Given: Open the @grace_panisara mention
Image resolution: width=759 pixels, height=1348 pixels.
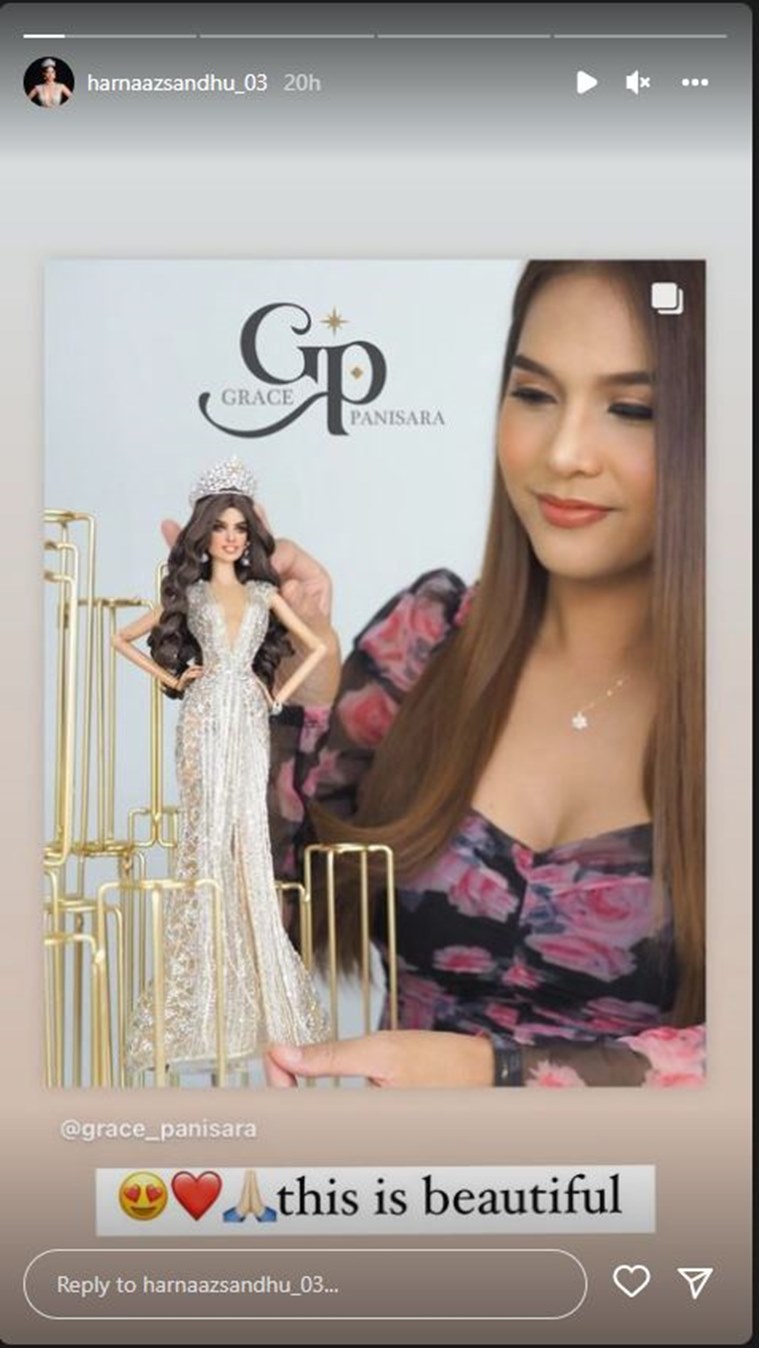Looking at the screenshot, I should click(158, 1129).
